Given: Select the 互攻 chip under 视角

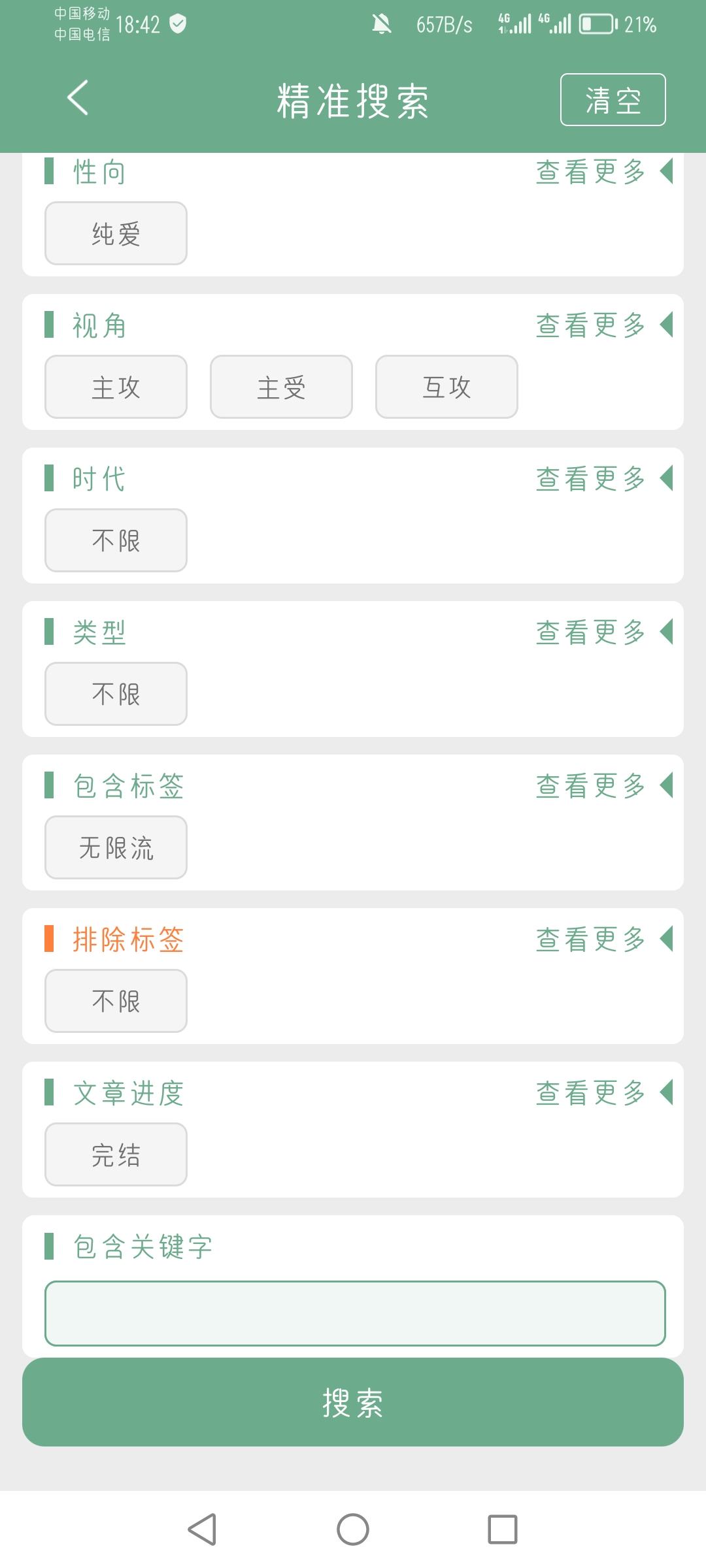Looking at the screenshot, I should [x=446, y=387].
